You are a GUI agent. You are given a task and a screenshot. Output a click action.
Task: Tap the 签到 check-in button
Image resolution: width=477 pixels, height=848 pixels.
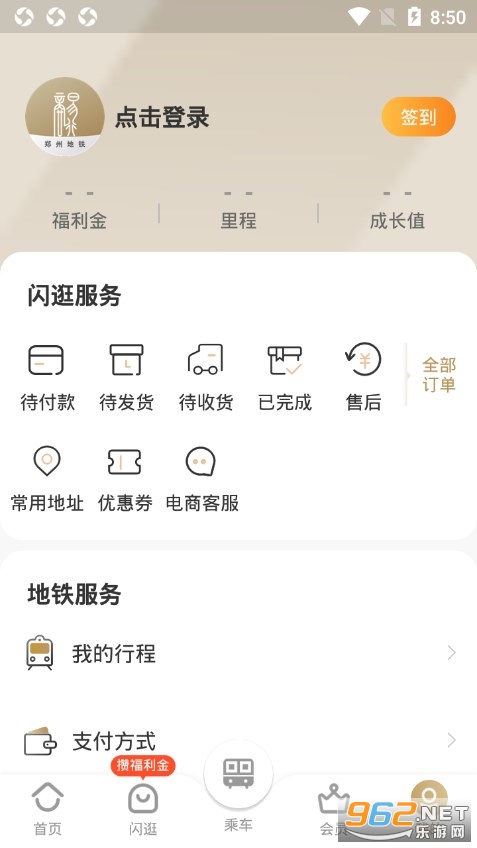(418, 116)
